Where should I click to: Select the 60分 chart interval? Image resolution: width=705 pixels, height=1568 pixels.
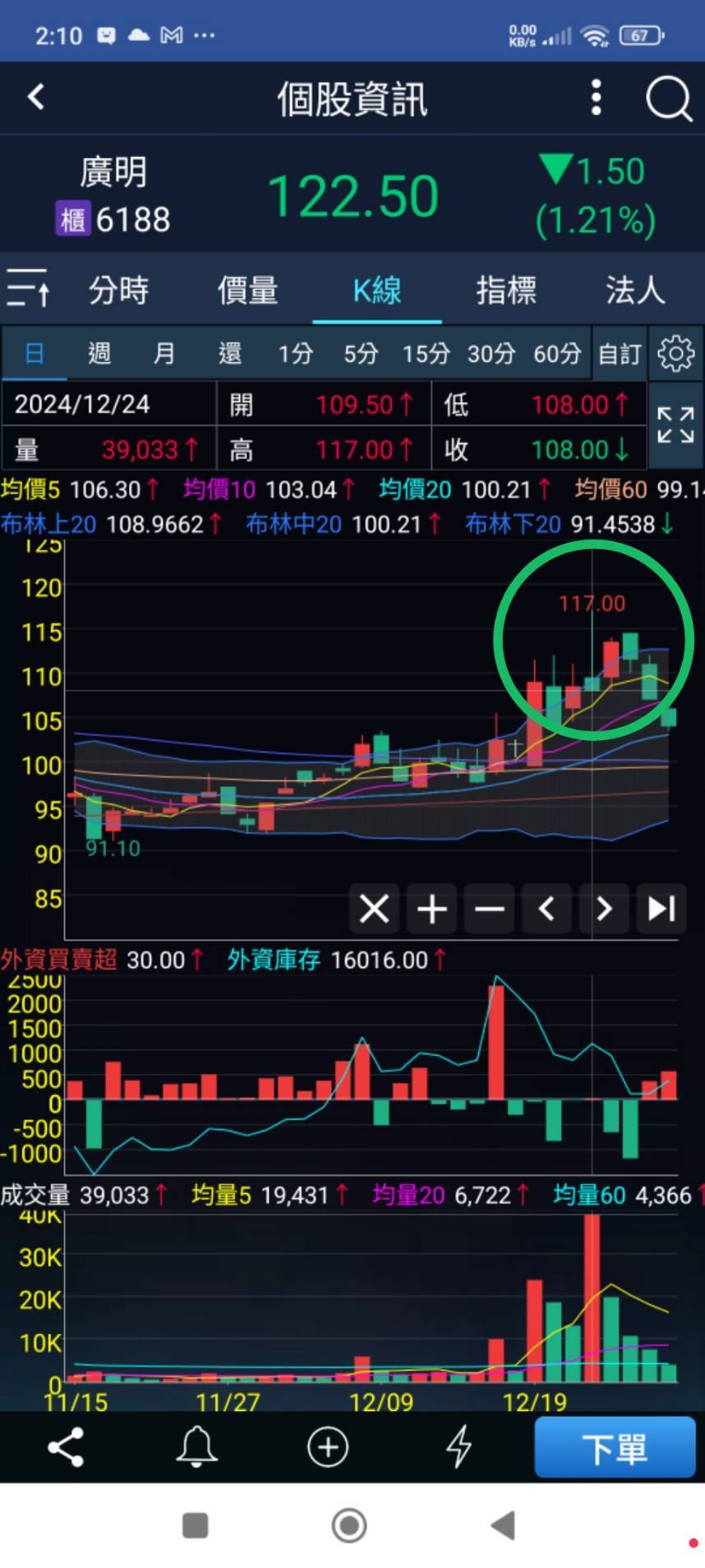[x=556, y=354]
